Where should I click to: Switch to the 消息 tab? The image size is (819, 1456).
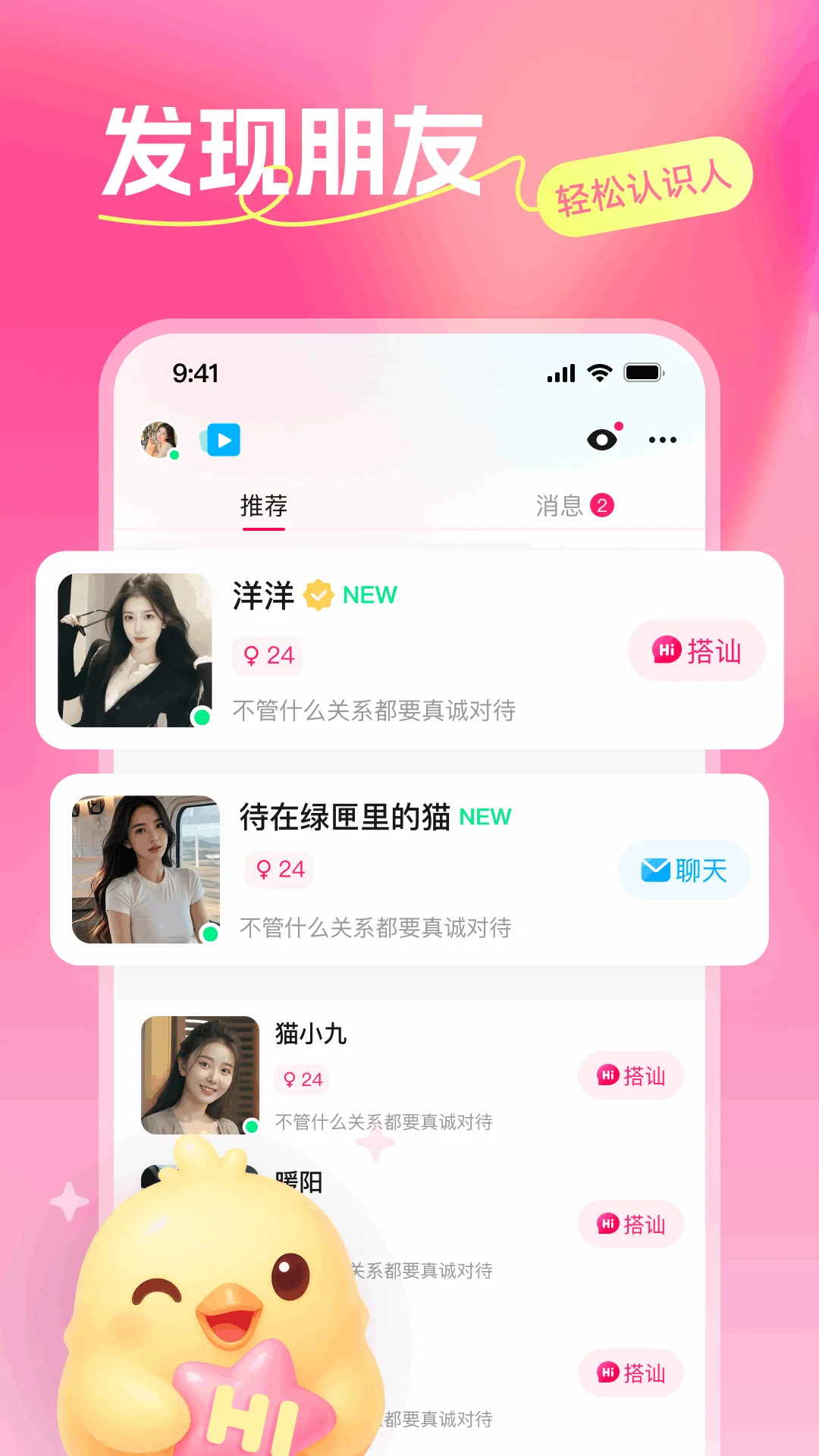click(x=559, y=507)
